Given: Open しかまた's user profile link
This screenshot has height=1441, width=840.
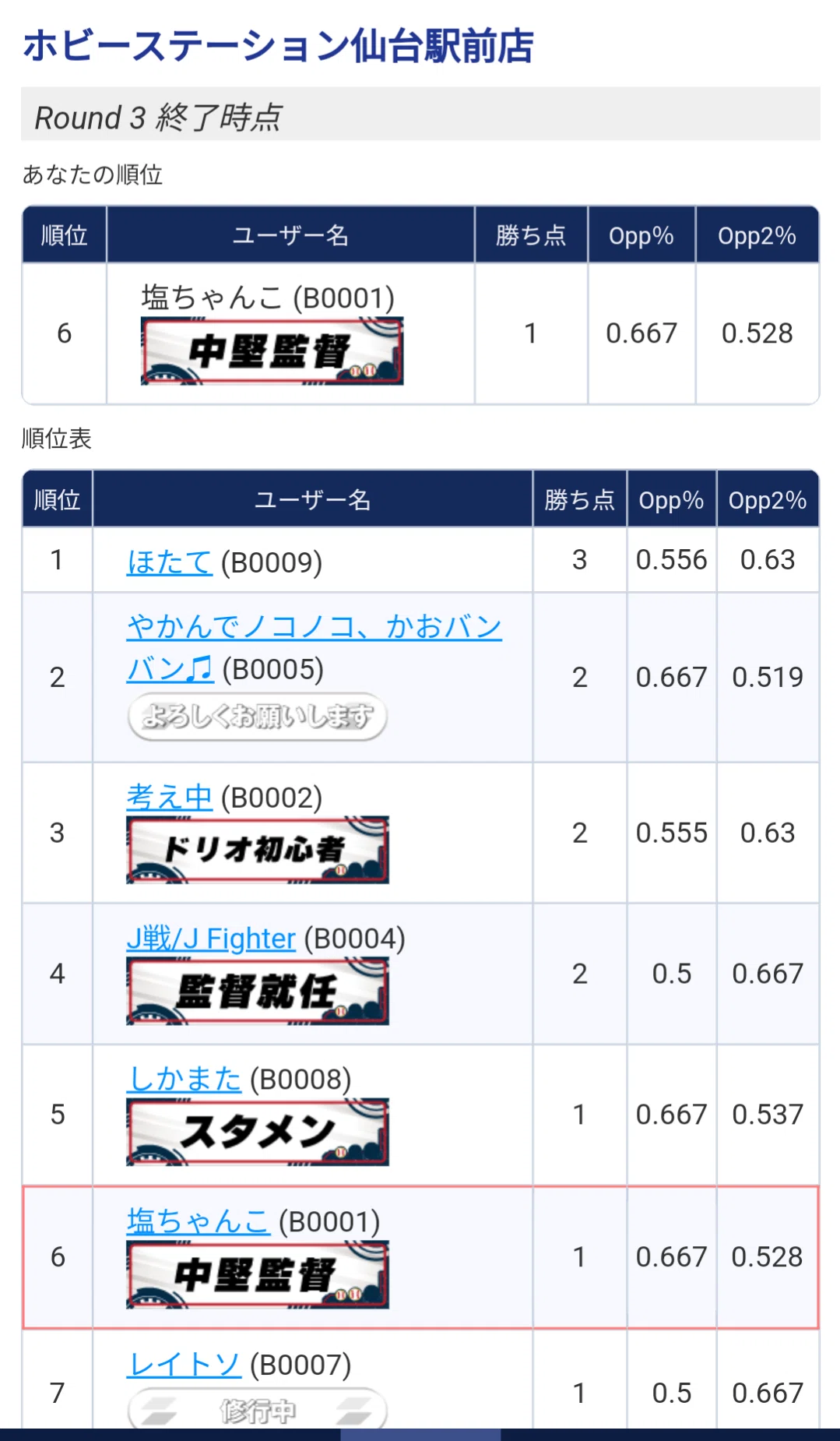Looking at the screenshot, I should click(x=185, y=1079).
